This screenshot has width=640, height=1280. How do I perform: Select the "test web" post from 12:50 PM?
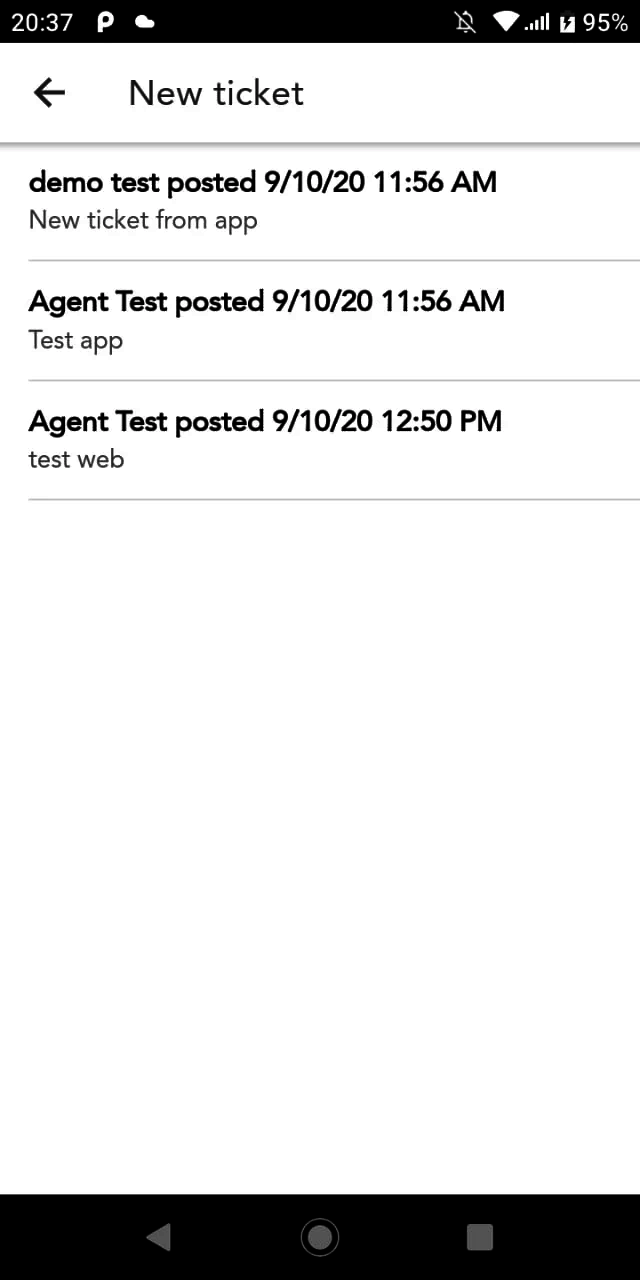pos(320,440)
